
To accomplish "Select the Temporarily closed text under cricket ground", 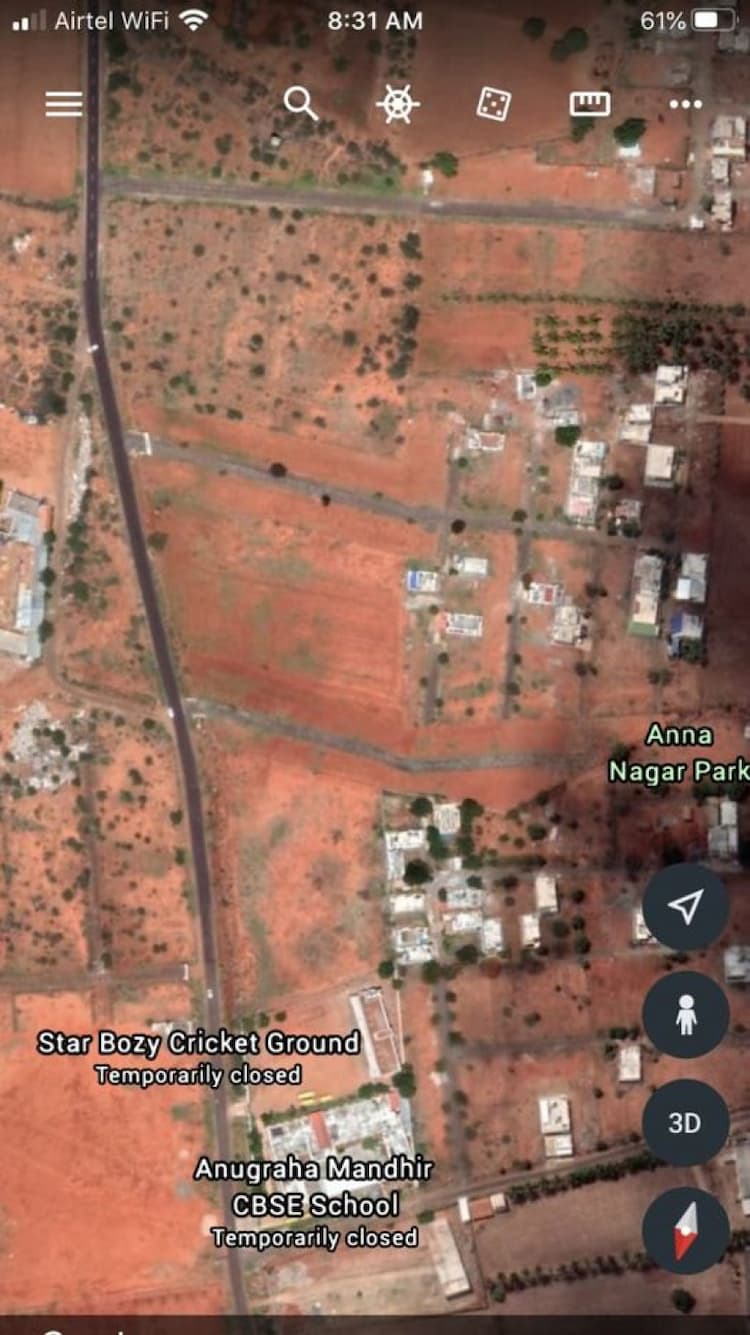I will coord(197,1075).
